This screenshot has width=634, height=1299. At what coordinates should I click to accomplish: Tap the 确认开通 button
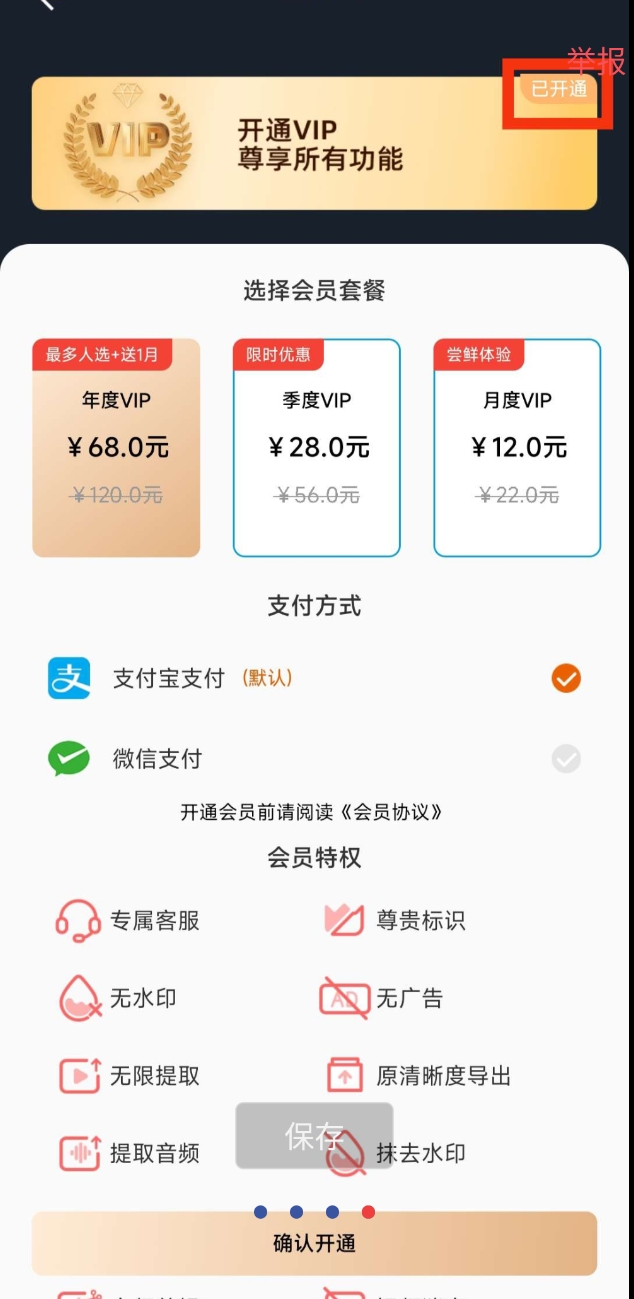coord(314,1244)
